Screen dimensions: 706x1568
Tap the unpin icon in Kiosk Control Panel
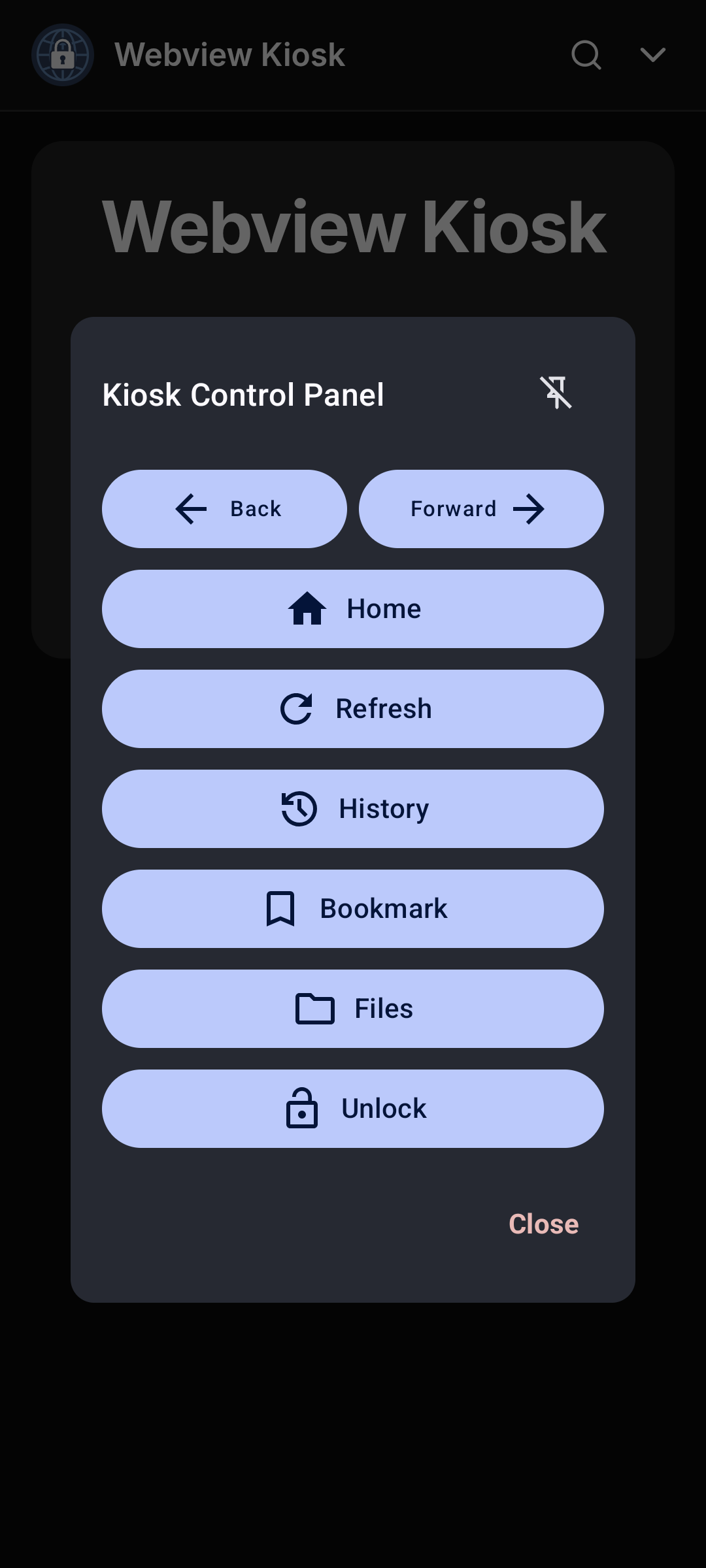coord(556,393)
